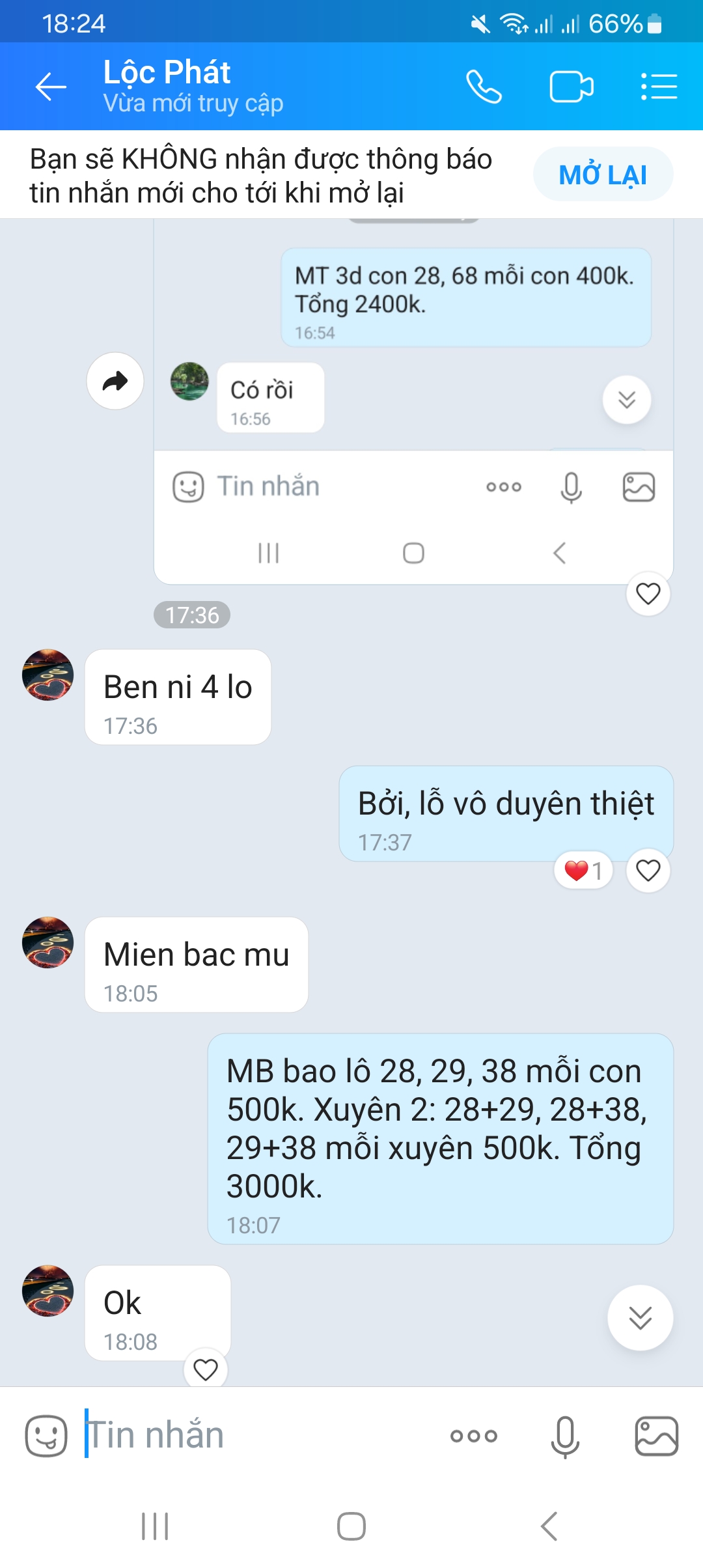
Task: Start a video call with Lộc Phát
Action: (x=572, y=87)
